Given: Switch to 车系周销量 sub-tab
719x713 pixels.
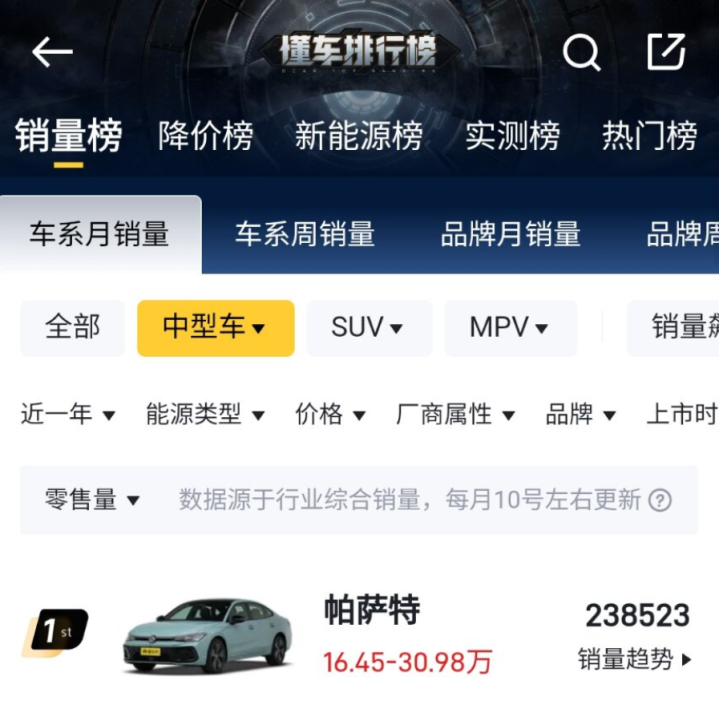Looking at the screenshot, I should coord(305,235).
